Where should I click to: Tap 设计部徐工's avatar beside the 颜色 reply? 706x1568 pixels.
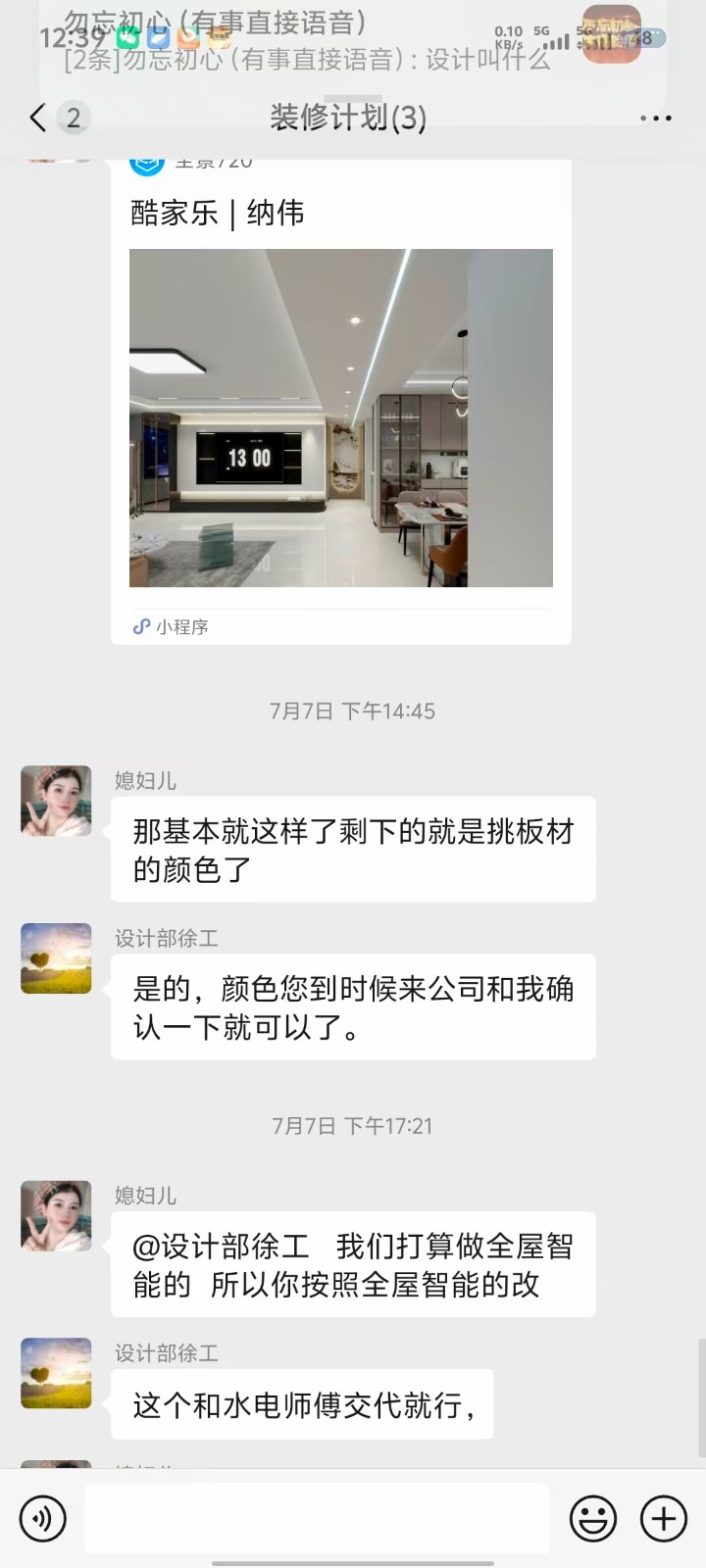click(x=56, y=958)
